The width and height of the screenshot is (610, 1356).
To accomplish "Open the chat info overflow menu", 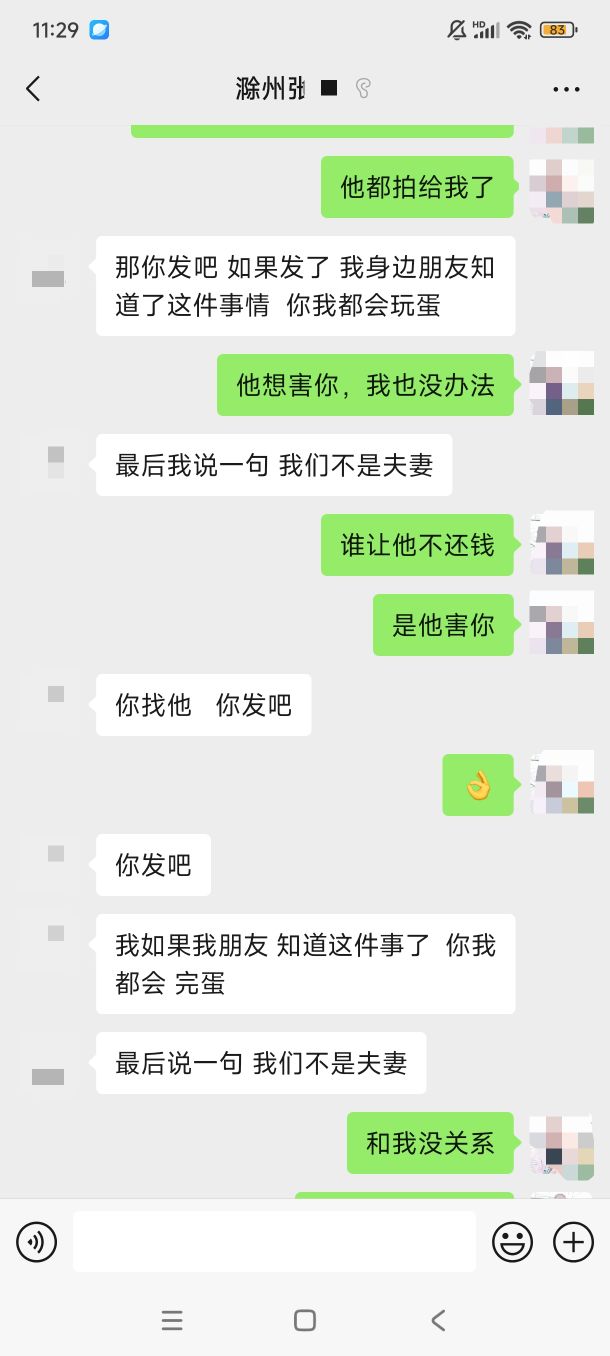I will tap(566, 89).
